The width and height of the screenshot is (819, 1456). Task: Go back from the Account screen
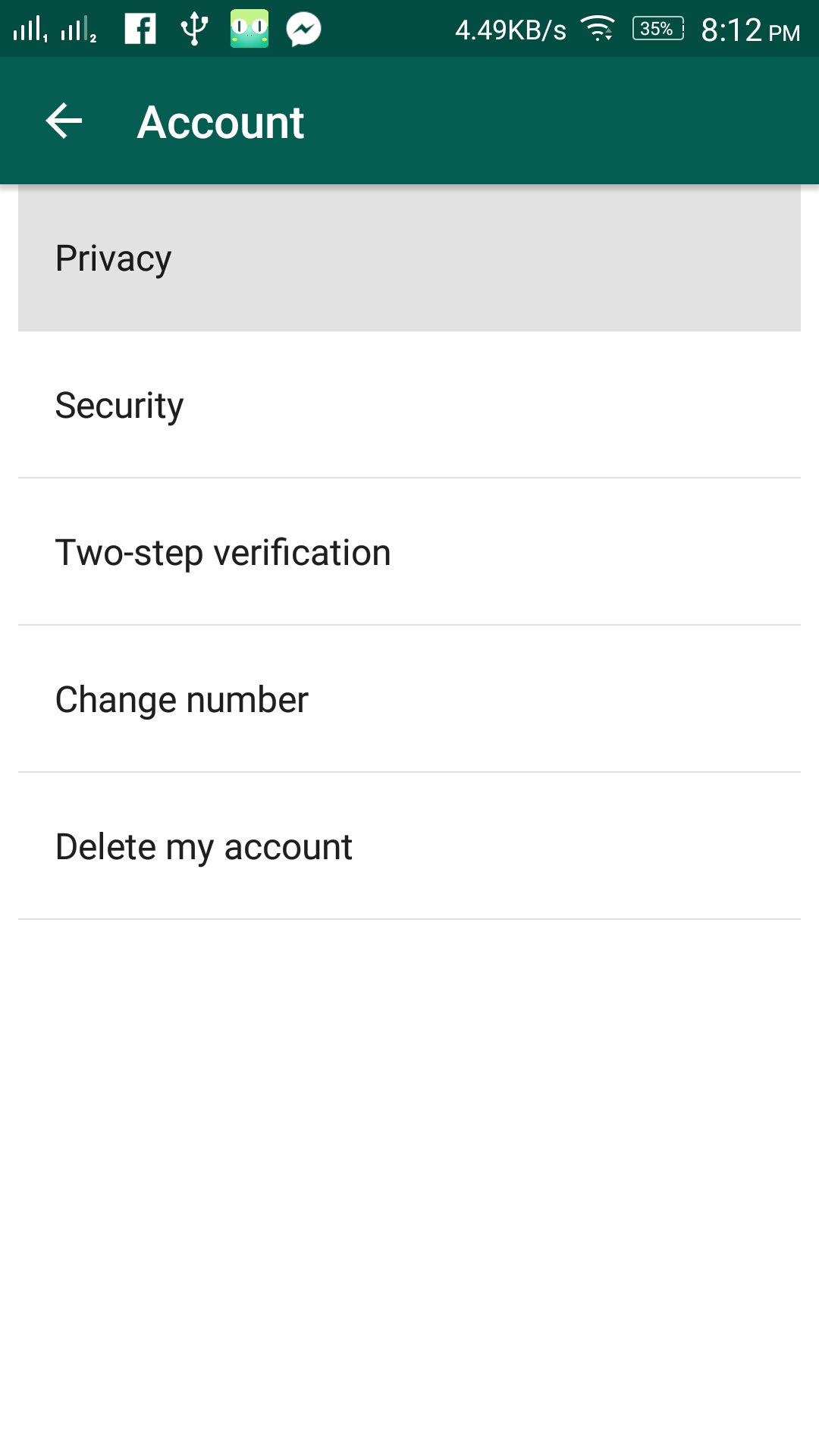click(64, 121)
